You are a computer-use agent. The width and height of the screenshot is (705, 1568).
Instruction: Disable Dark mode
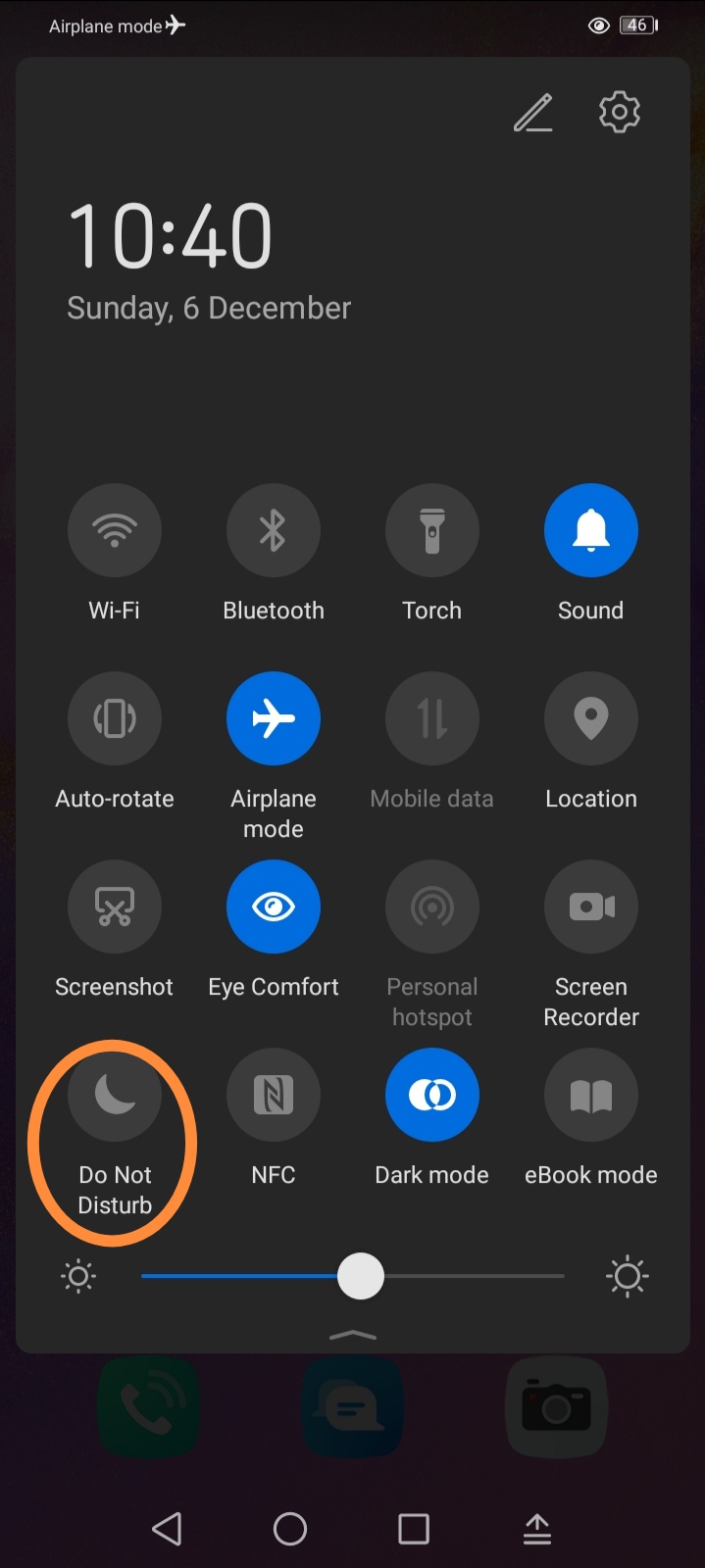click(x=431, y=1095)
